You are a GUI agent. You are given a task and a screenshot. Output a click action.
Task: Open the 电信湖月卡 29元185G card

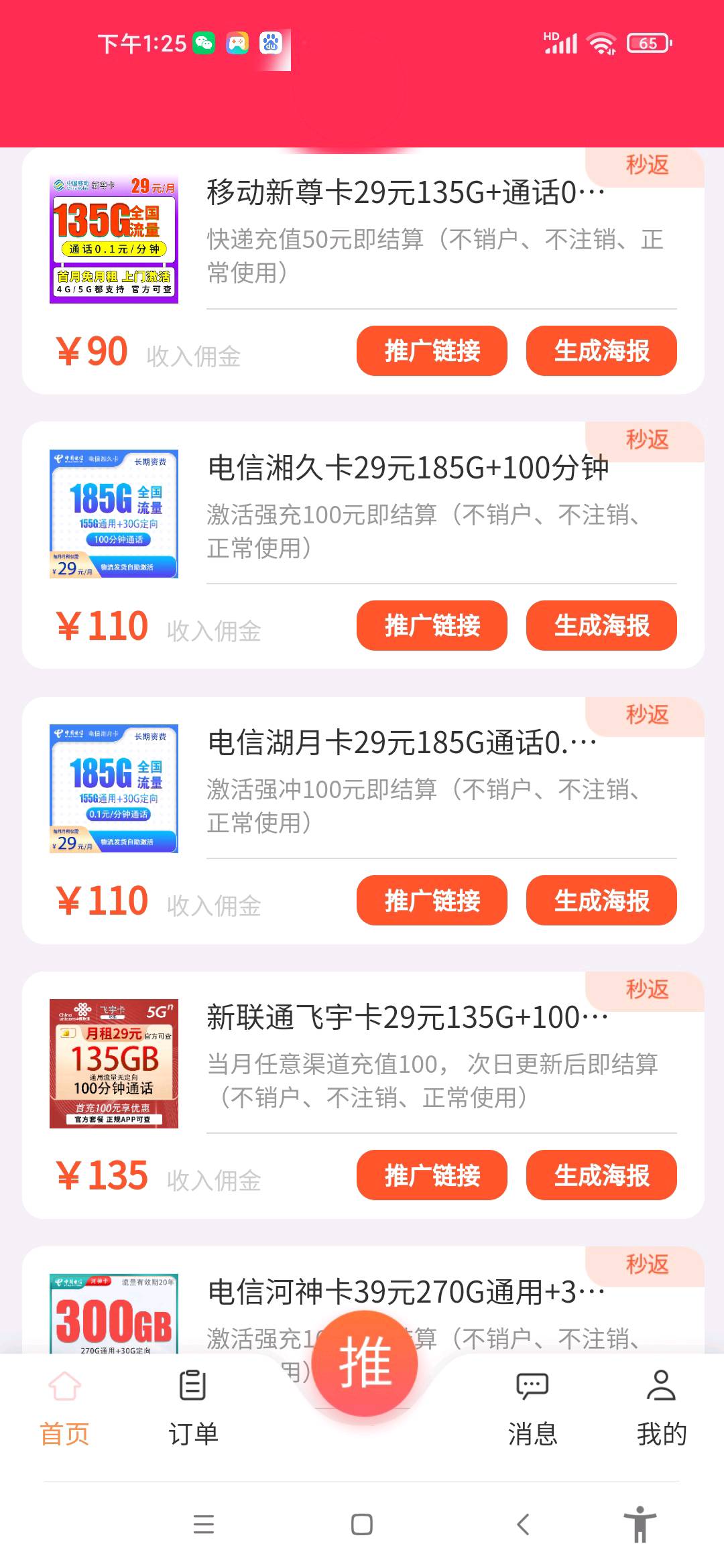click(x=402, y=742)
